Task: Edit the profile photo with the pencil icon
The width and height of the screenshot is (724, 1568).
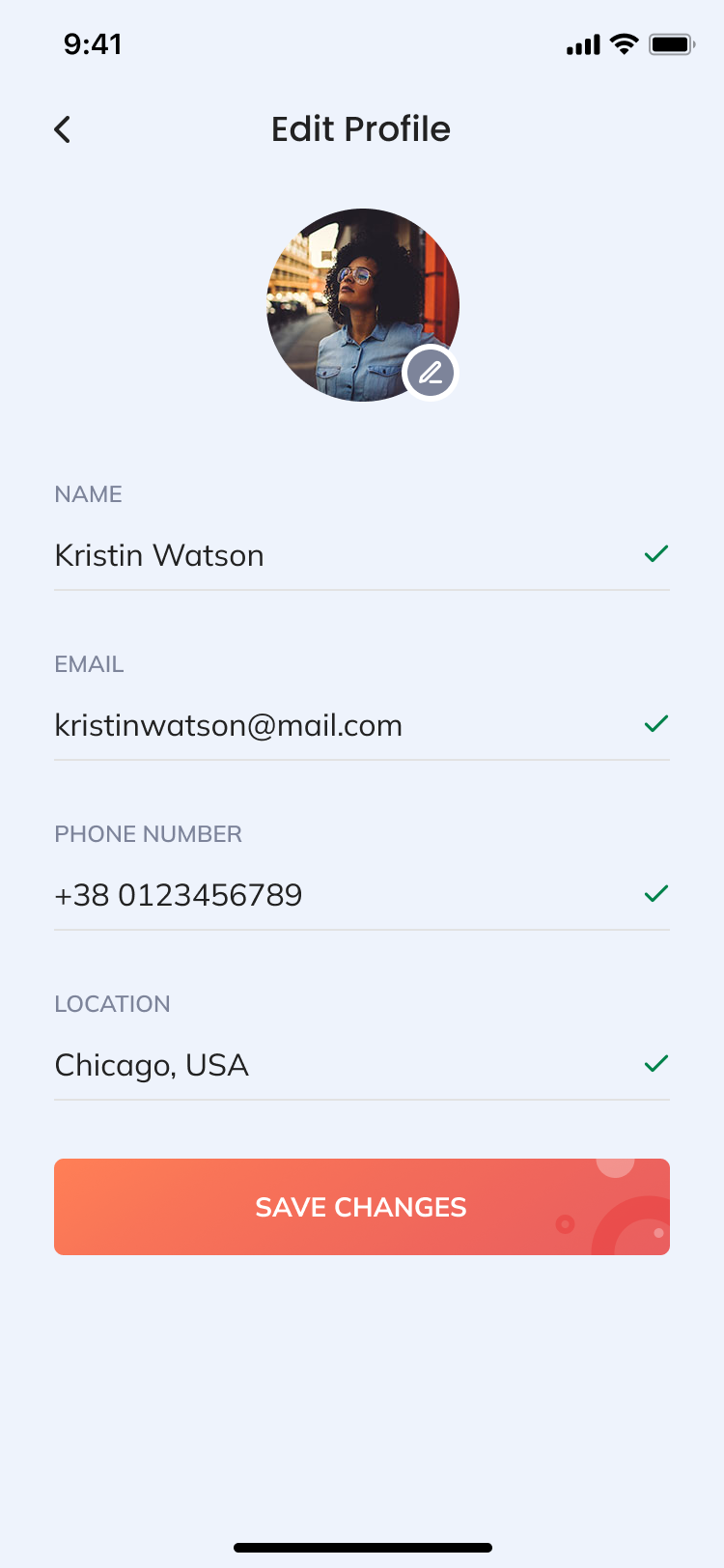Action: click(x=430, y=373)
